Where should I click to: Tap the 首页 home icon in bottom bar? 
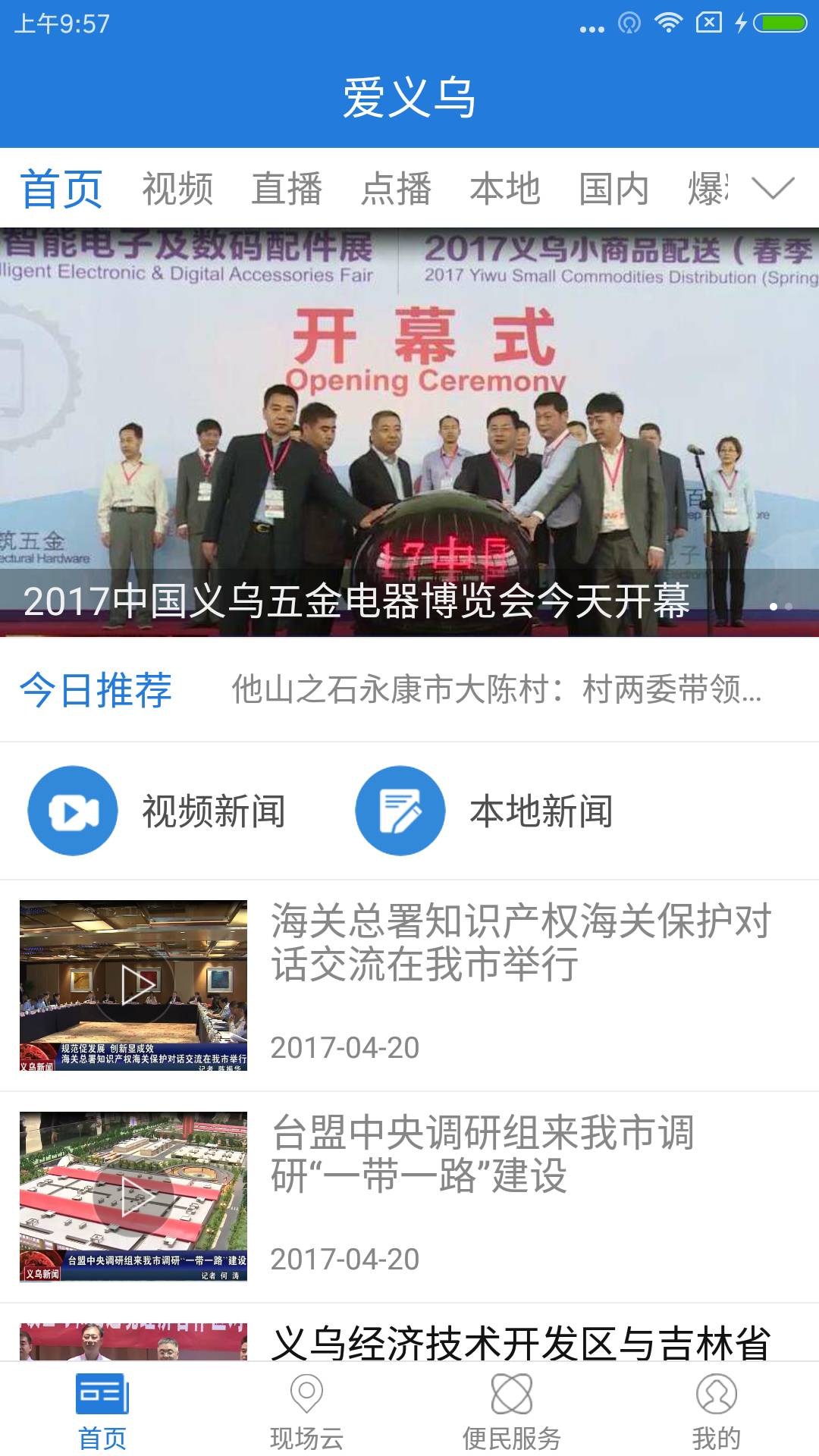(102, 1401)
